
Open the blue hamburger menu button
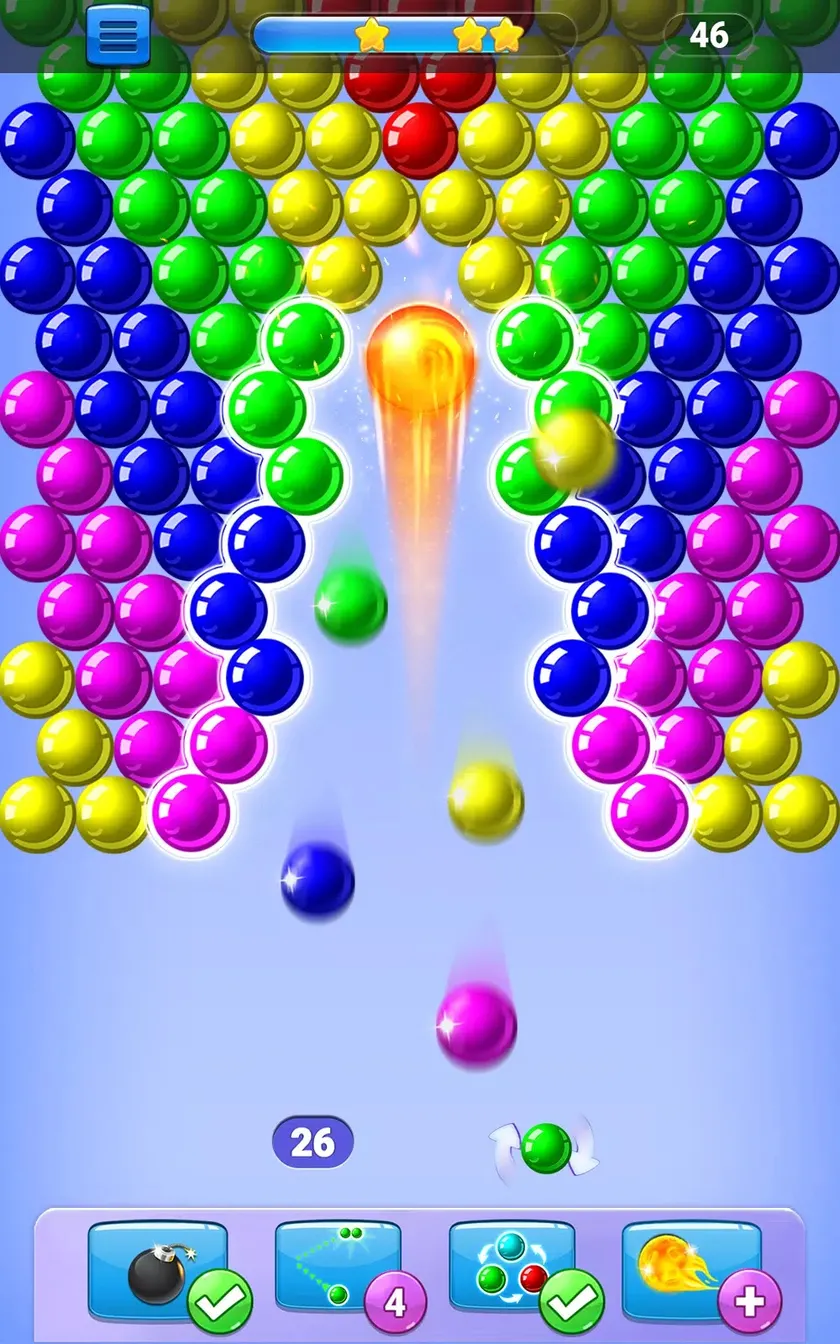(x=118, y=36)
